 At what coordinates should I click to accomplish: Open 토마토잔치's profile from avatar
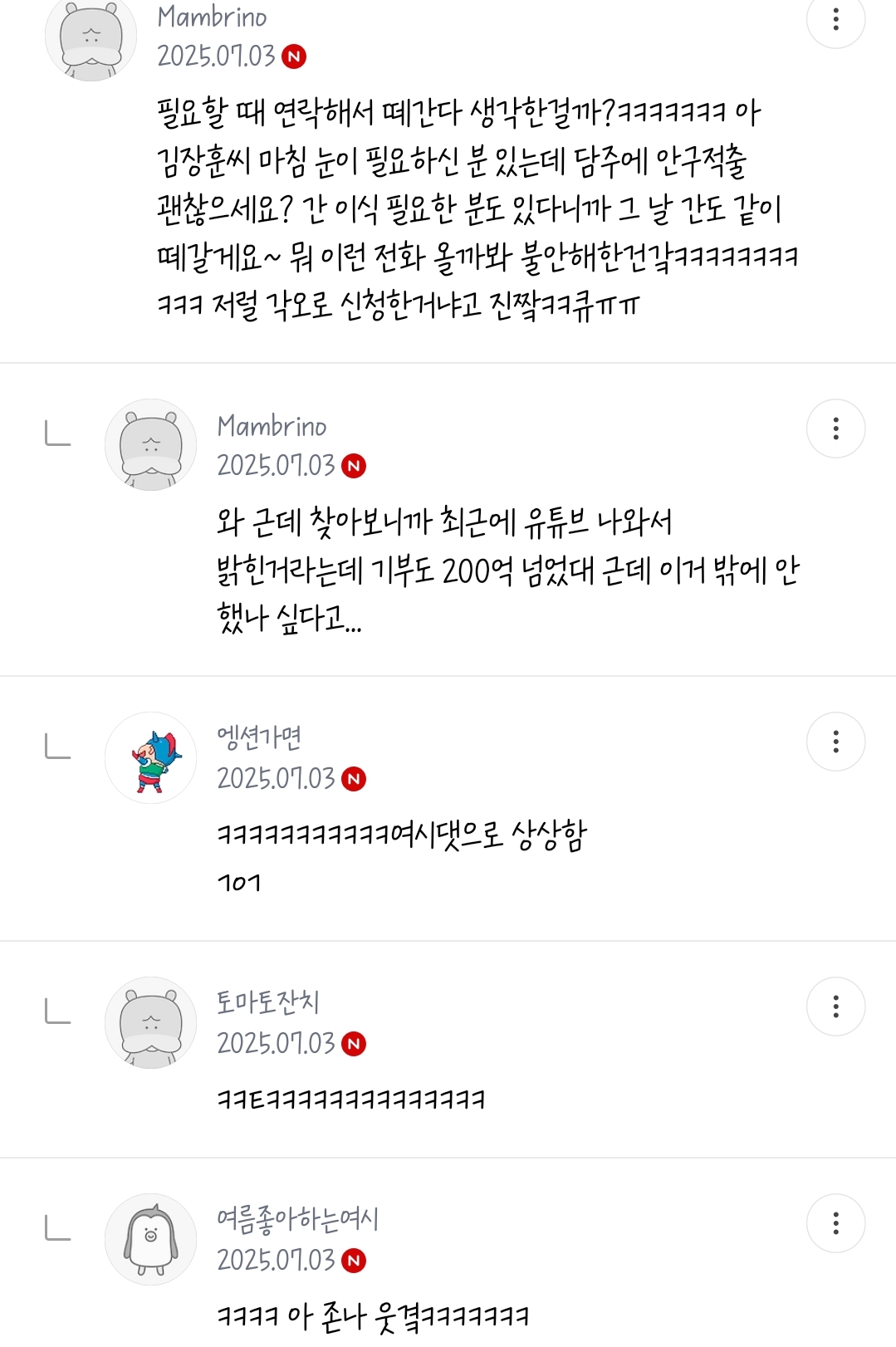click(x=150, y=1022)
